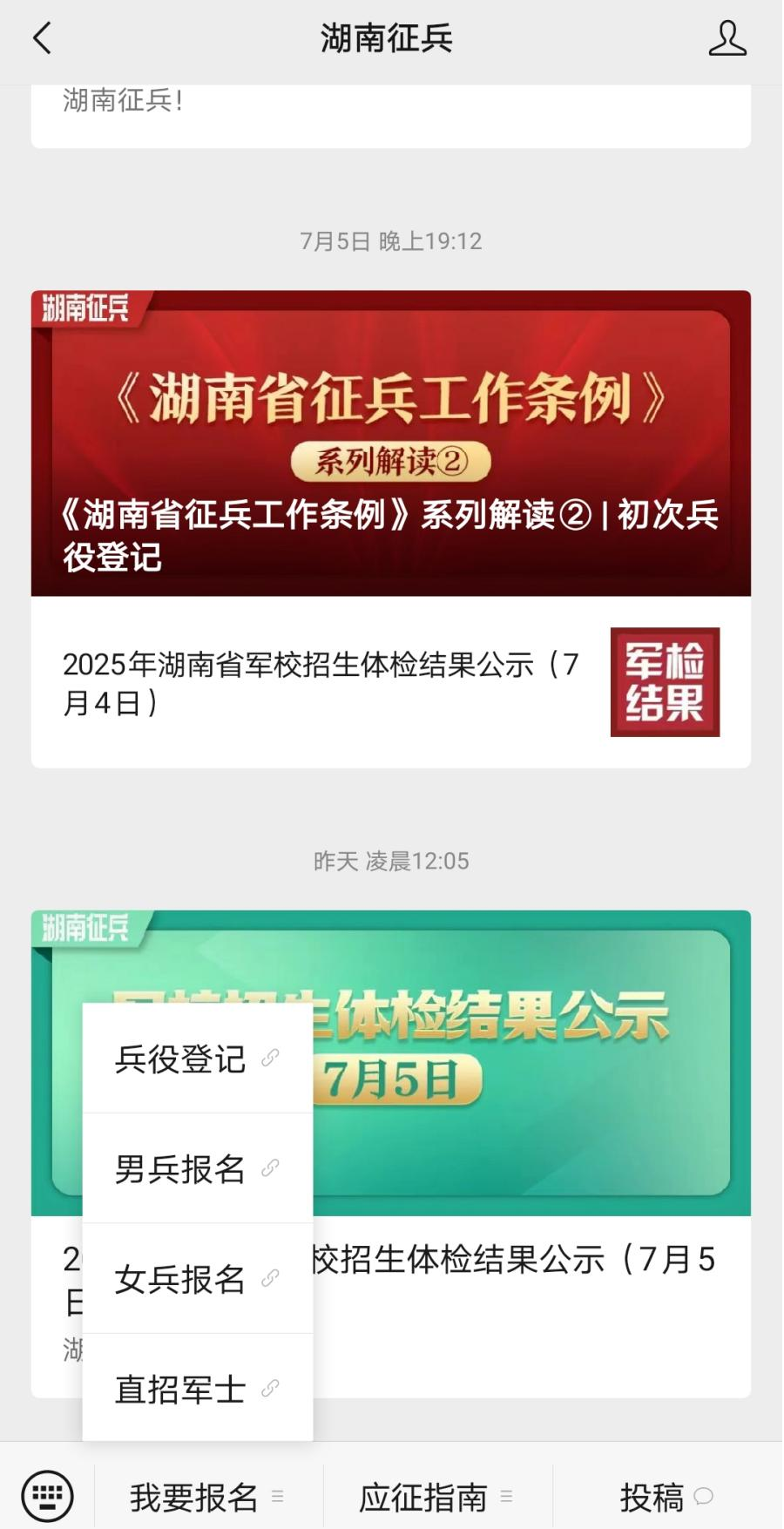Open 军校招生体检结果公示（7月4日）article
Screen dimensions: 784x1529
click(x=390, y=683)
